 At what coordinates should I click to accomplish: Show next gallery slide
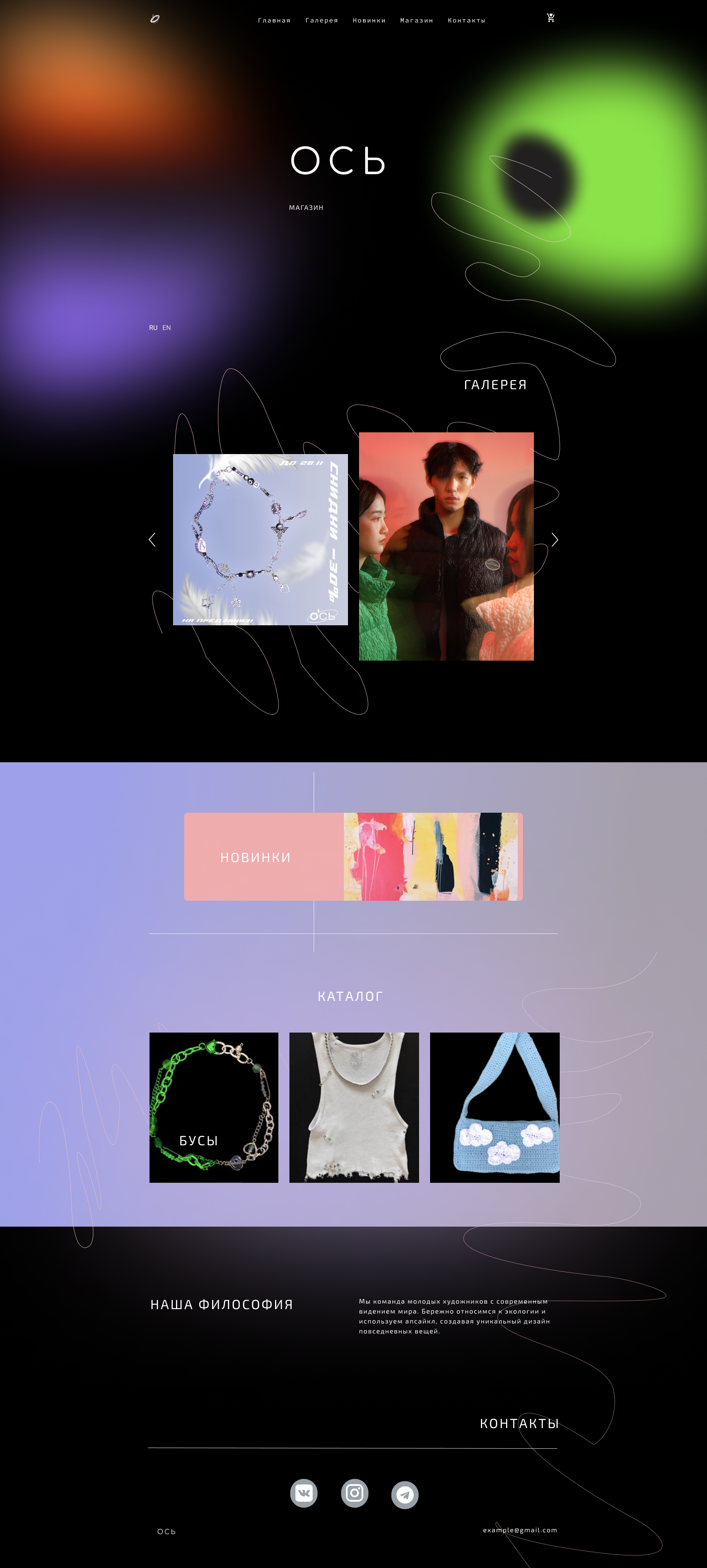coord(554,539)
